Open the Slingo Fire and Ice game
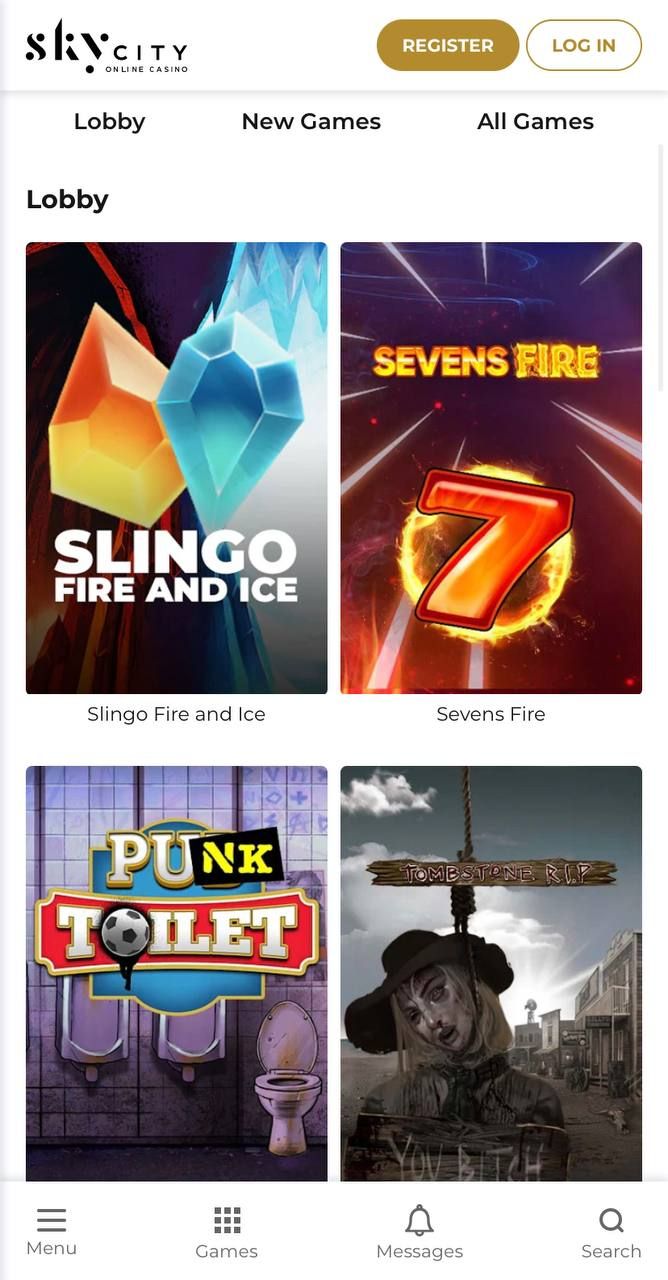 point(176,468)
